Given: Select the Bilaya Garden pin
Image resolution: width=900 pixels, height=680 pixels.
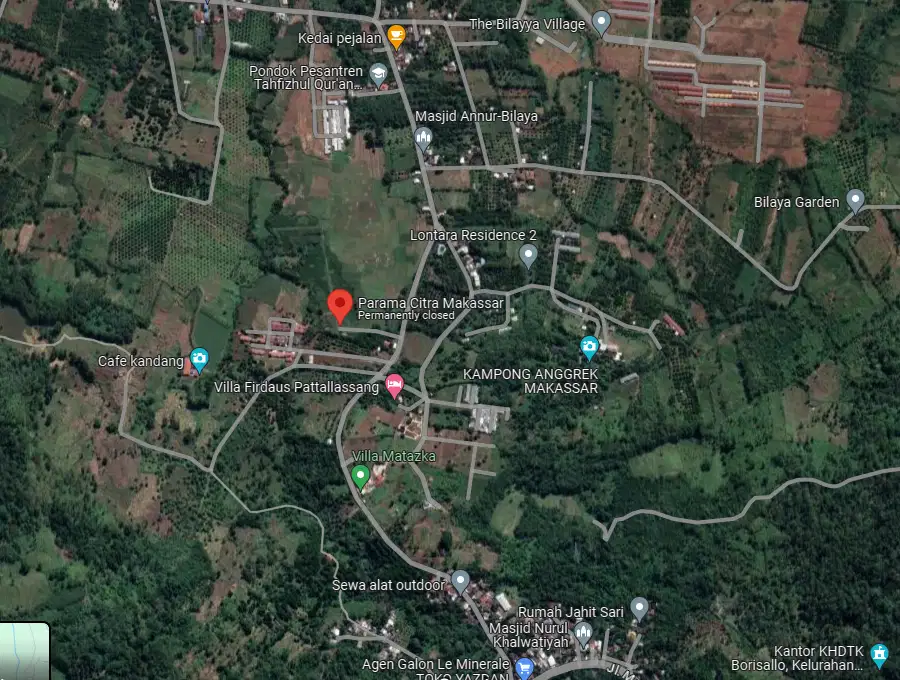Looking at the screenshot, I should [855, 201].
